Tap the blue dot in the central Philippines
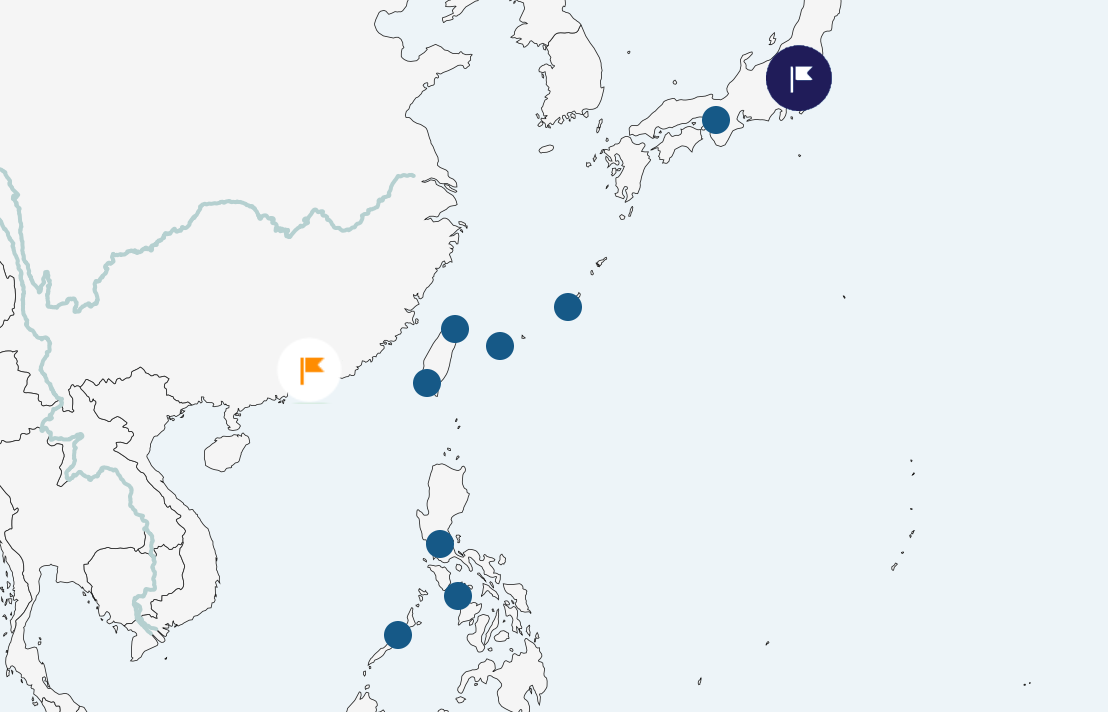 [x=458, y=596]
